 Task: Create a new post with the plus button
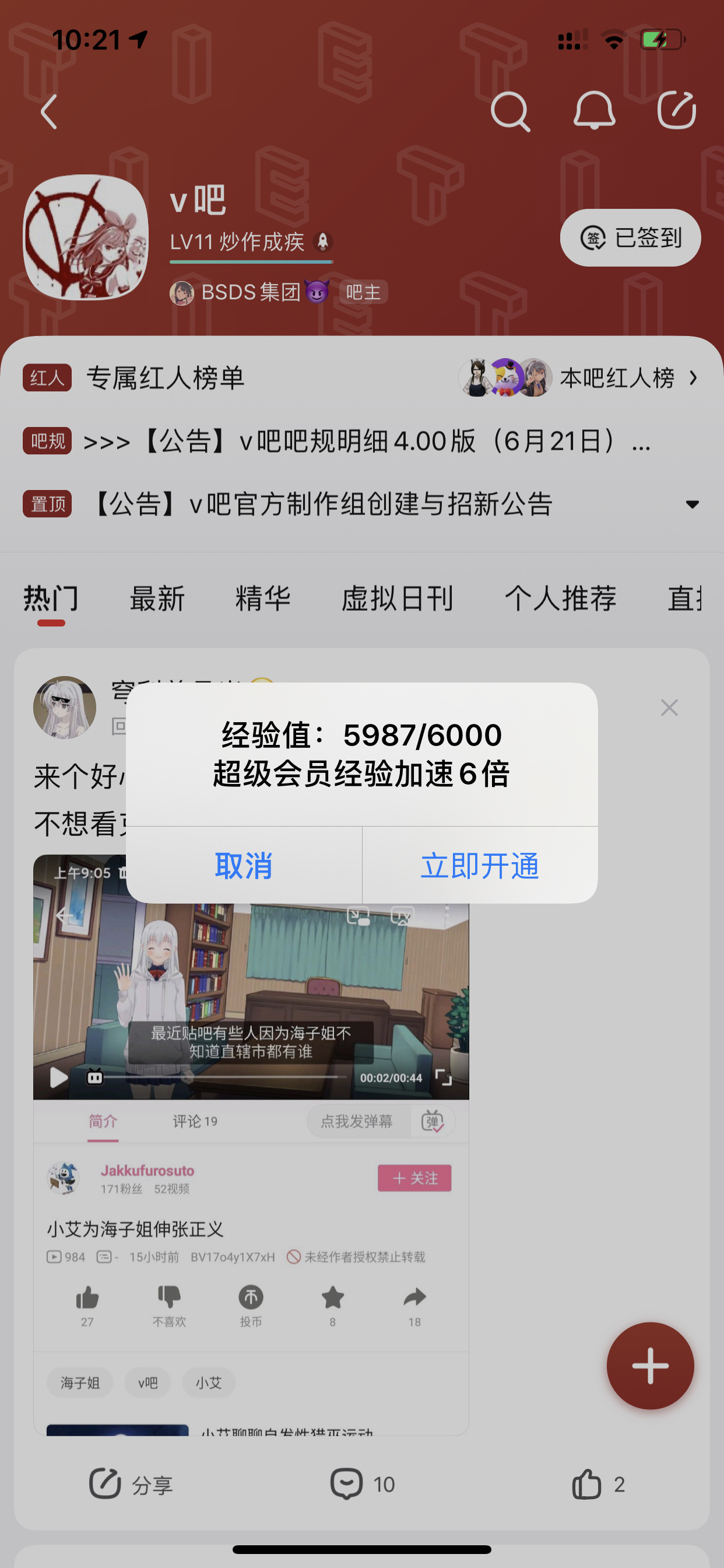(650, 1366)
